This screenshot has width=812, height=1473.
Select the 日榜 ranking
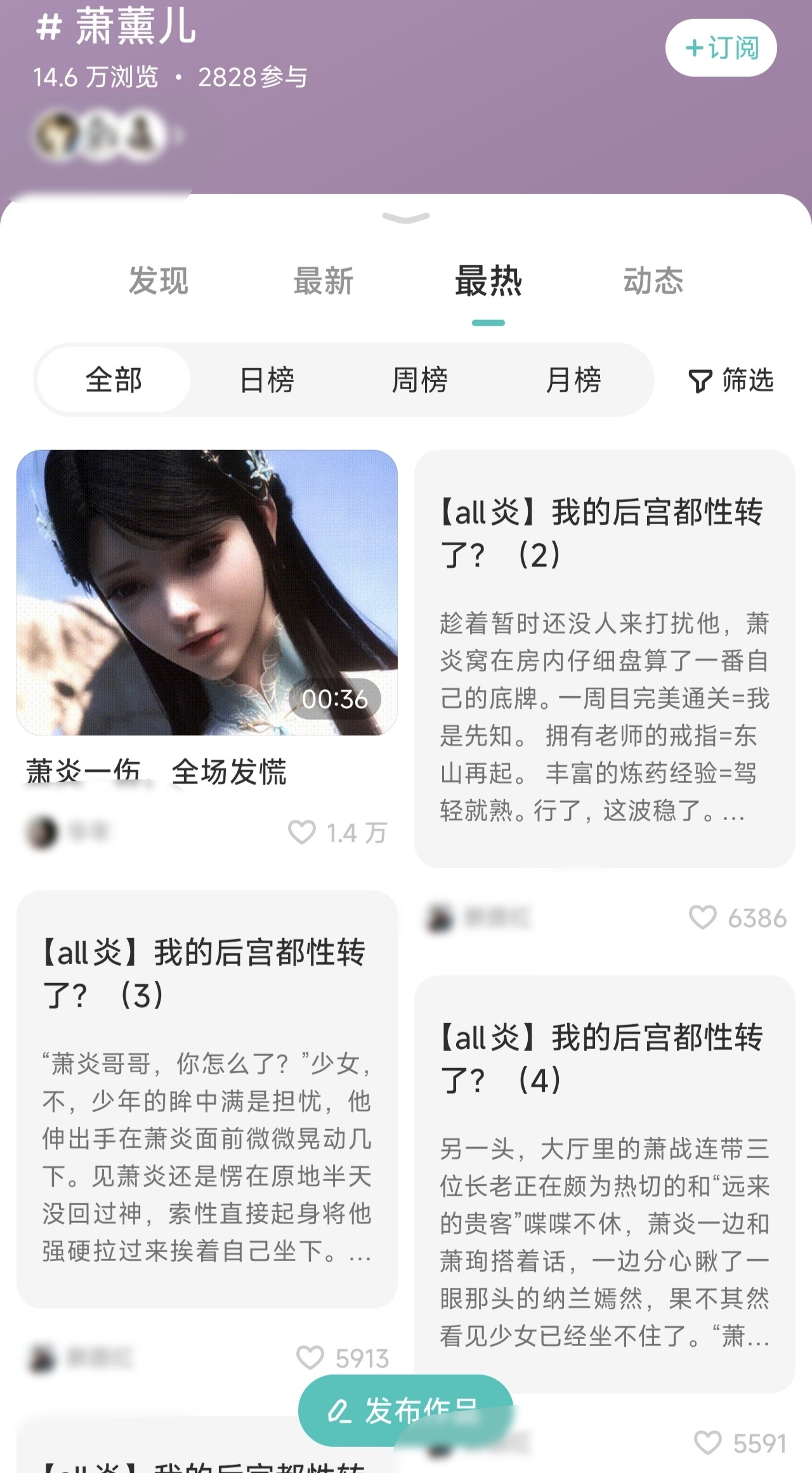267,380
